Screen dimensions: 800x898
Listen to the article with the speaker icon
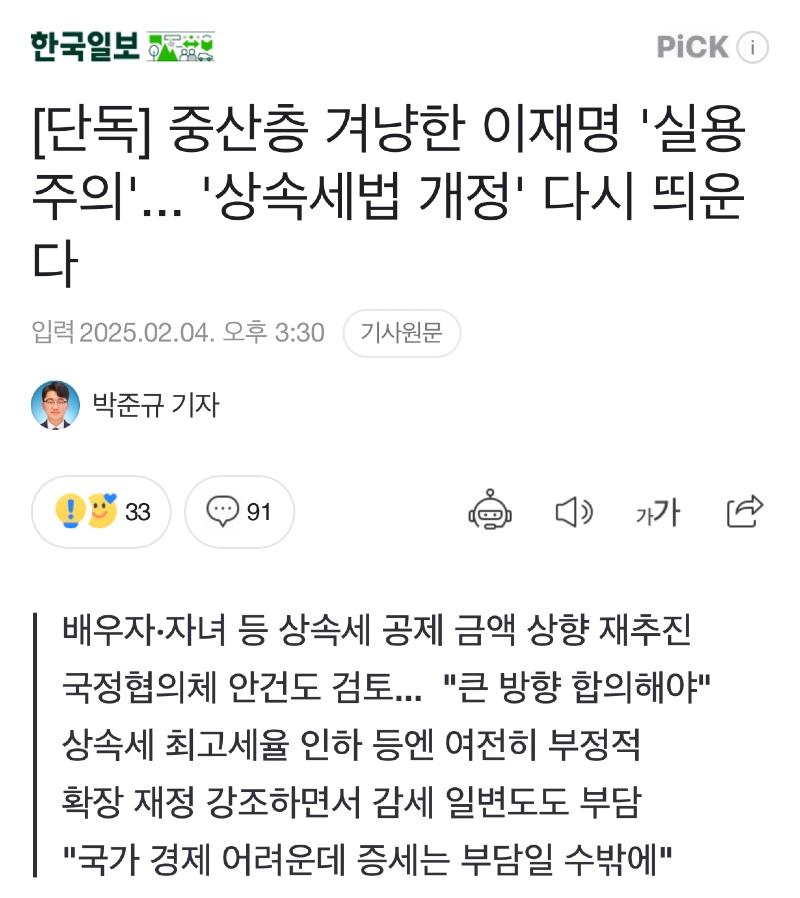point(573,512)
